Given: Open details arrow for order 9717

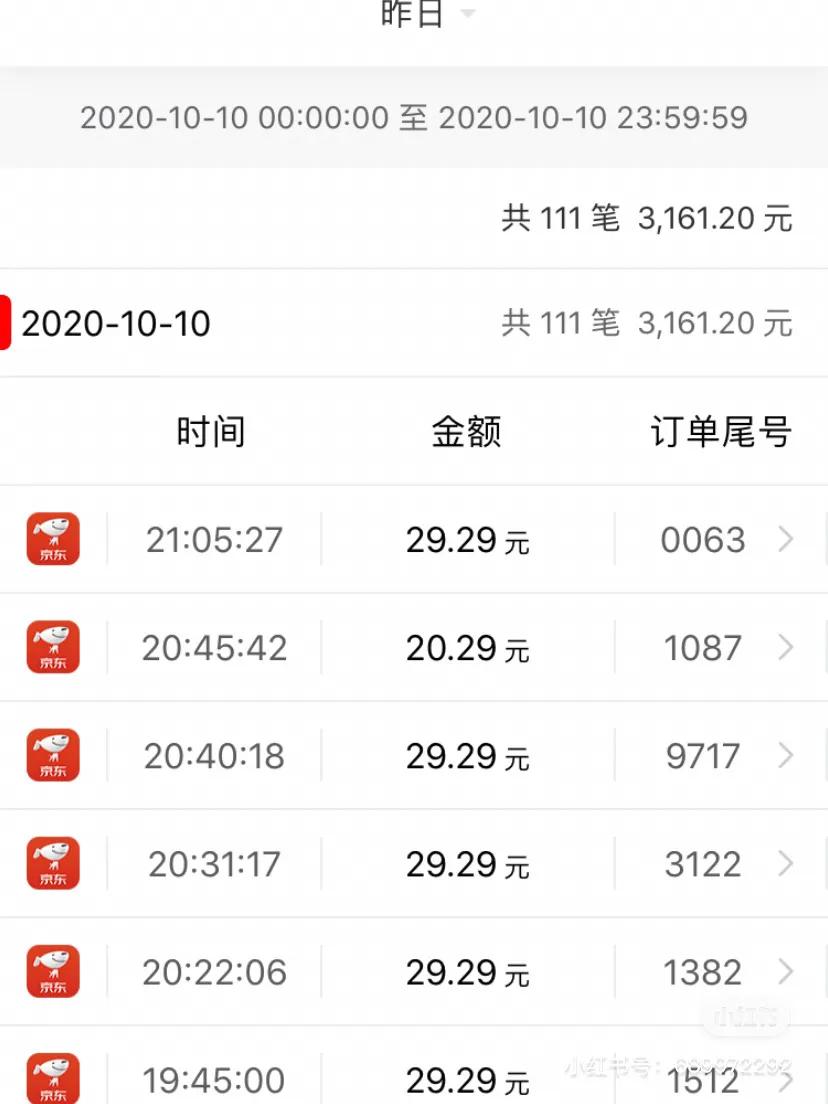Looking at the screenshot, I should click(x=787, y=756).
